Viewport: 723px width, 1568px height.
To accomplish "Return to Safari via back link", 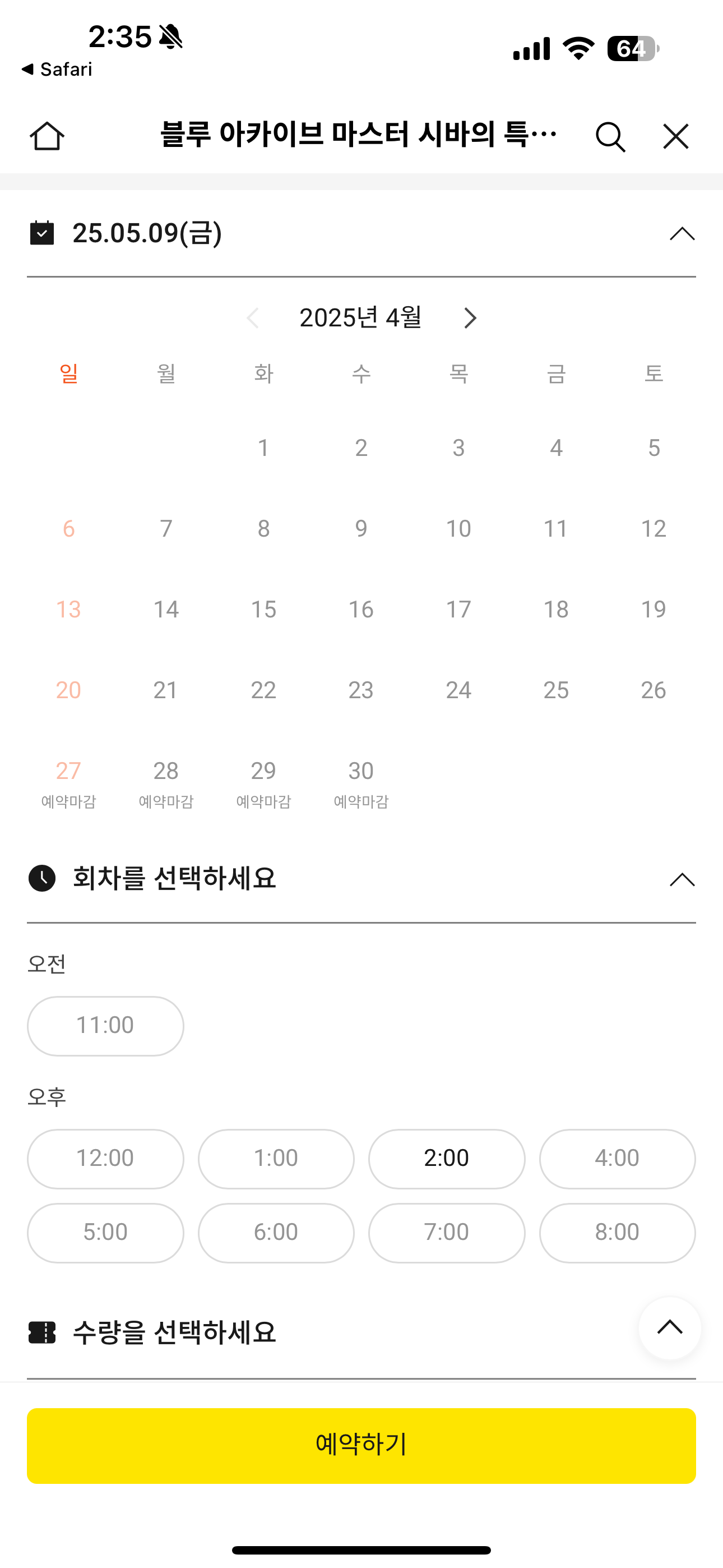I will coord(57,70).
